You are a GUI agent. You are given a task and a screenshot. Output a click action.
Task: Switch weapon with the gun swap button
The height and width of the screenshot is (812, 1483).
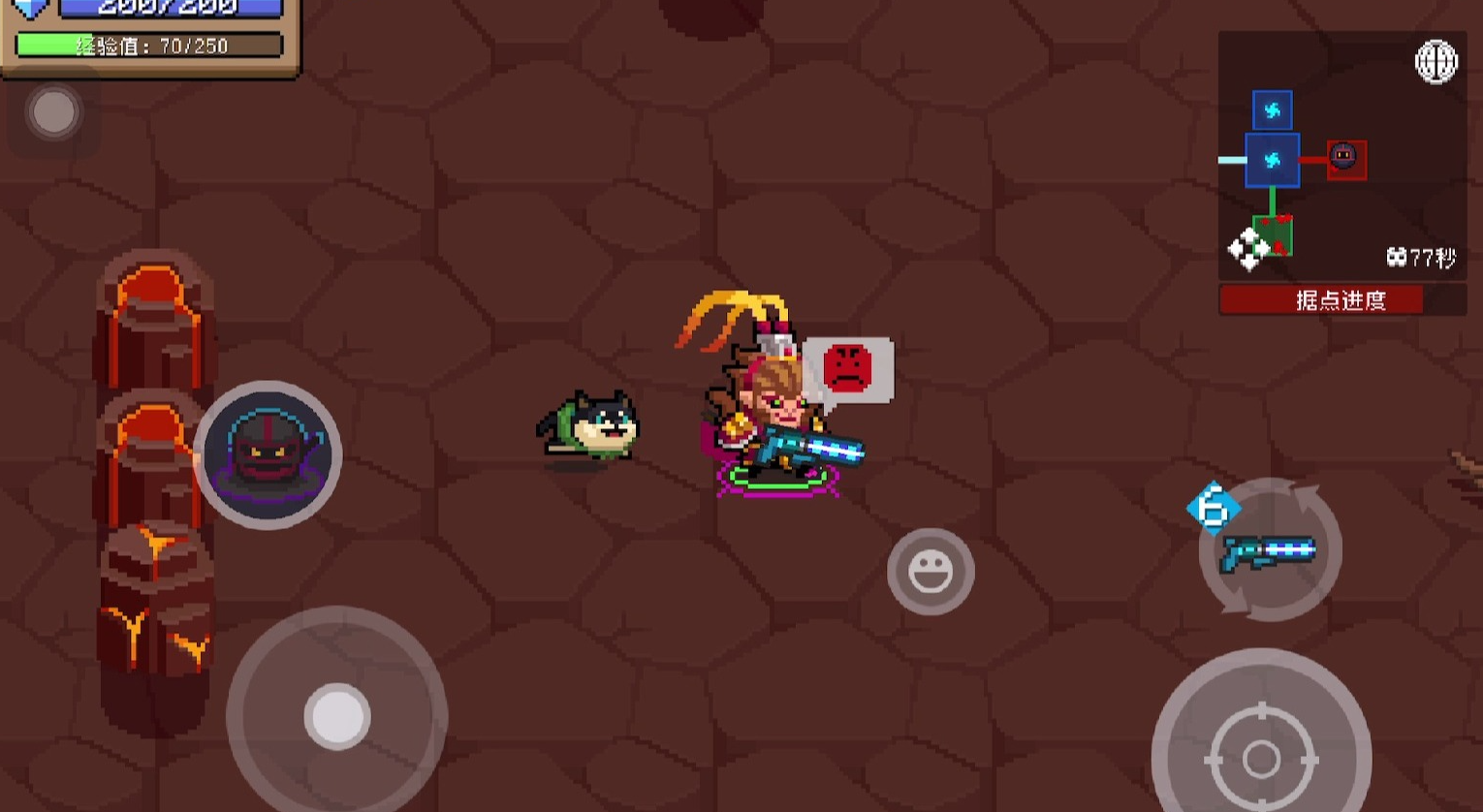(1270, 550)
